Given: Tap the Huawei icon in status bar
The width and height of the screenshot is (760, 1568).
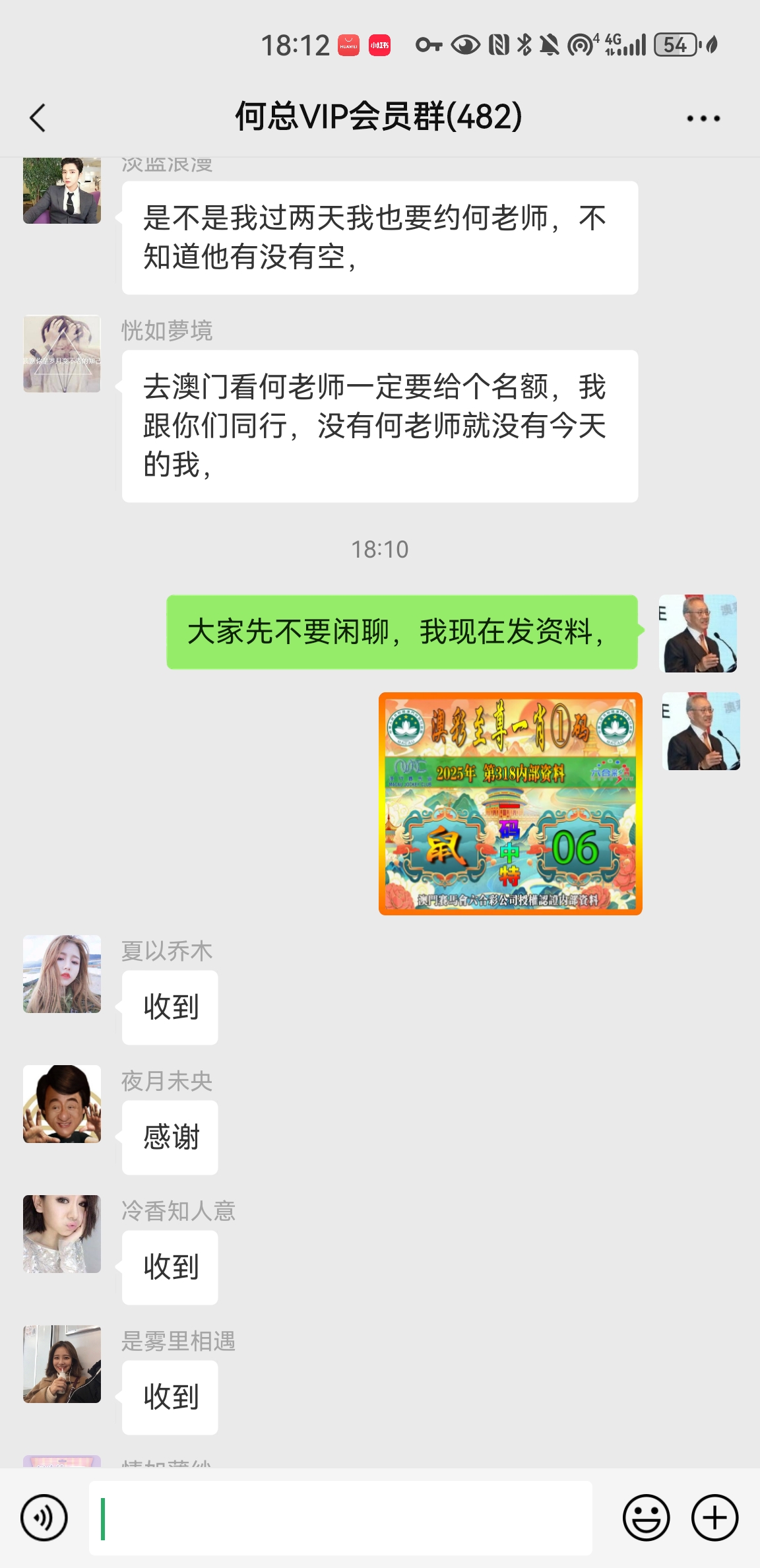Looking at the screenshot, I should click(348, 45).
